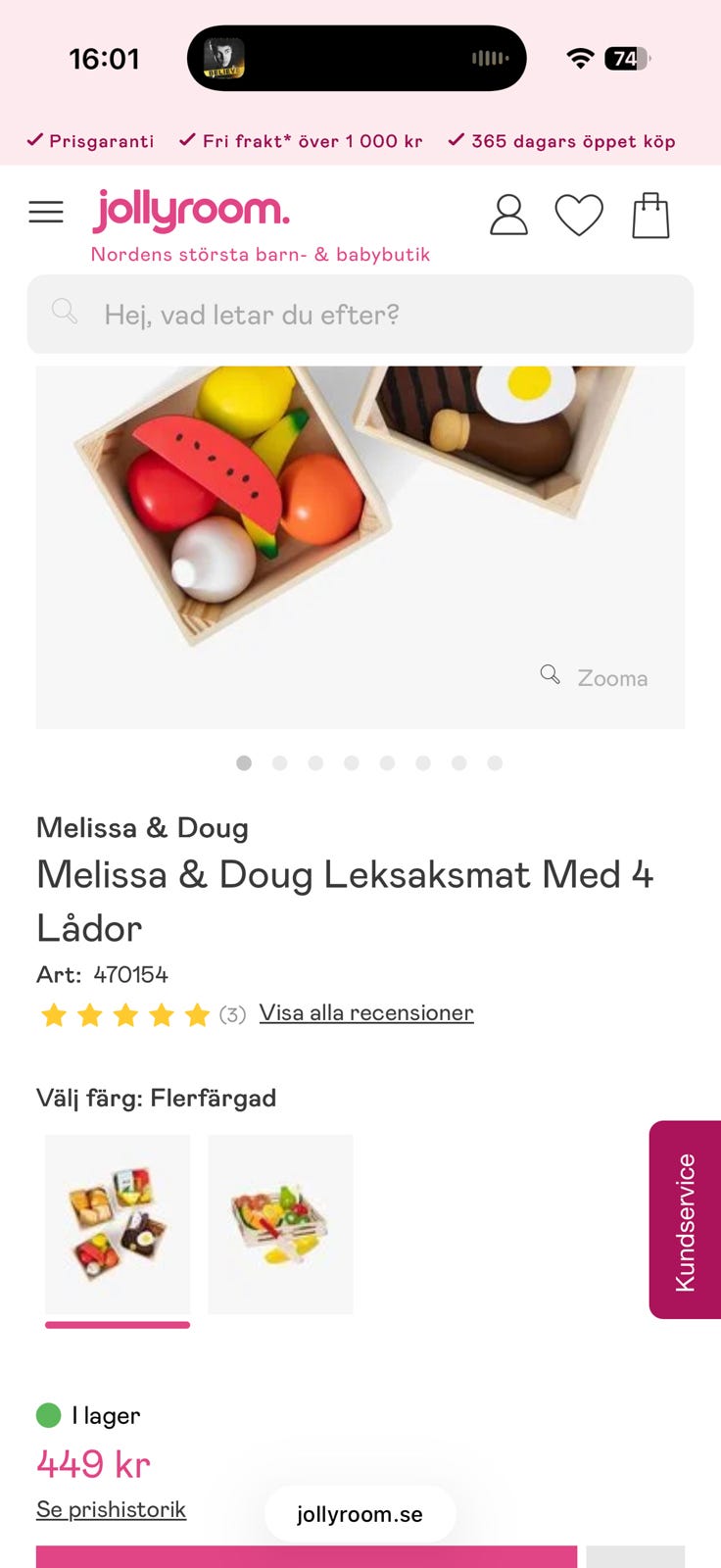Open the shopping bag cart
The height and width of the screenshot is (1568, 721).
point(650,216)
